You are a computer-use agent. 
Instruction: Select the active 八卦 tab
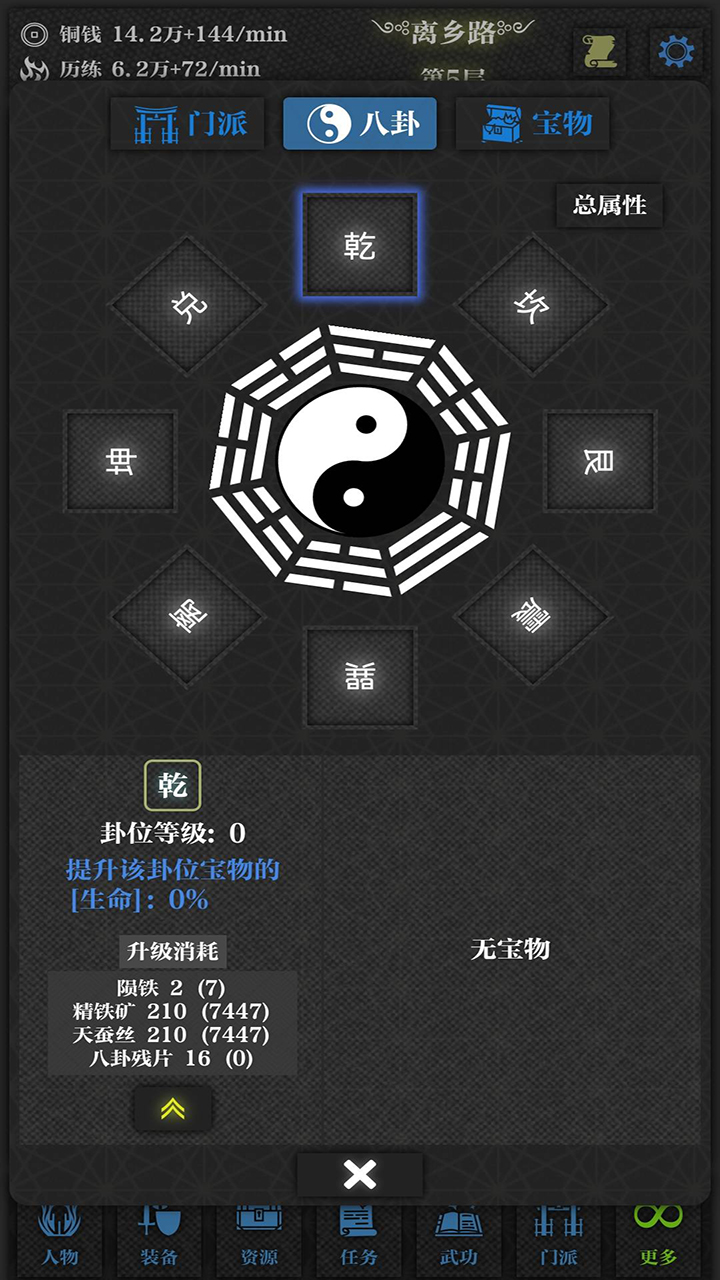tap(360, 123)
